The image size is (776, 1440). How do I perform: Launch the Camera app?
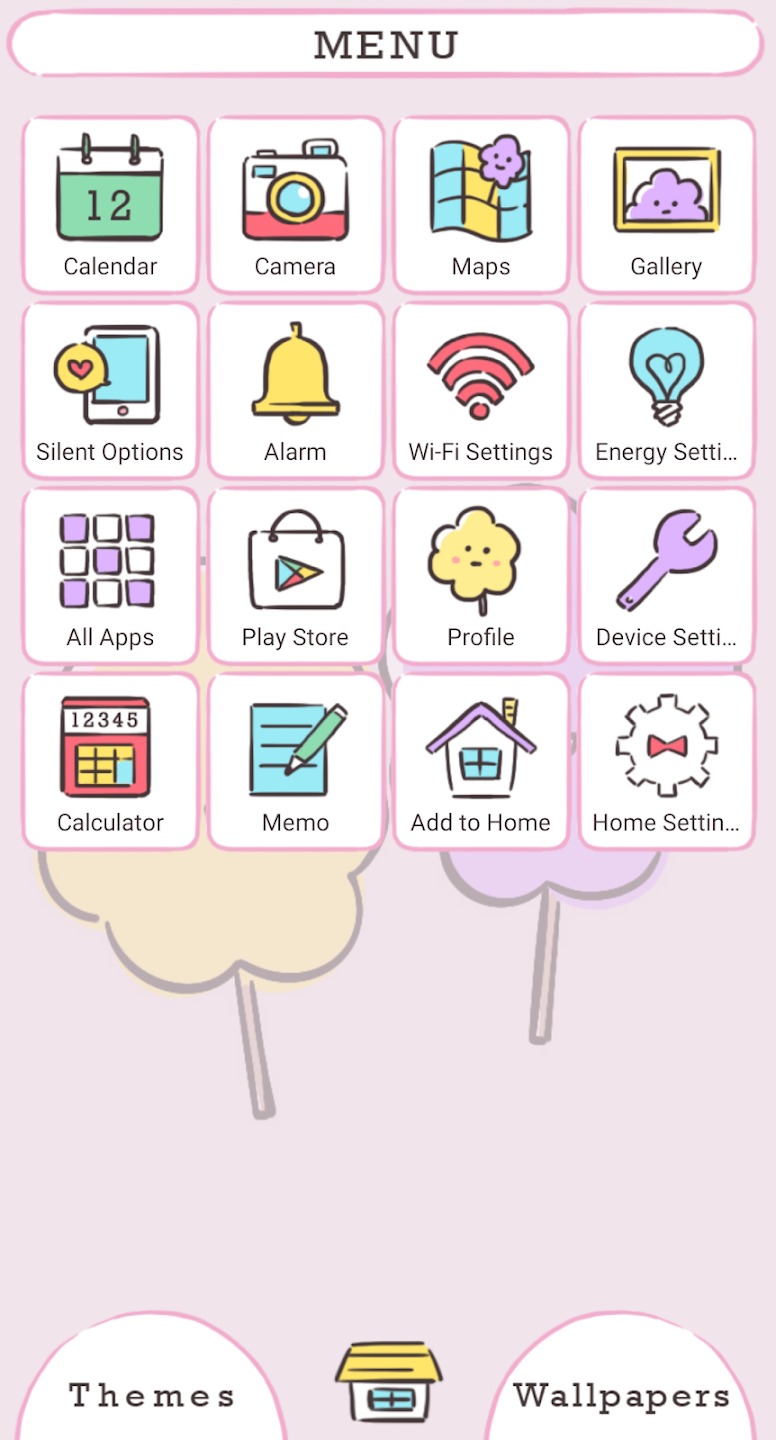pos(295,205)
